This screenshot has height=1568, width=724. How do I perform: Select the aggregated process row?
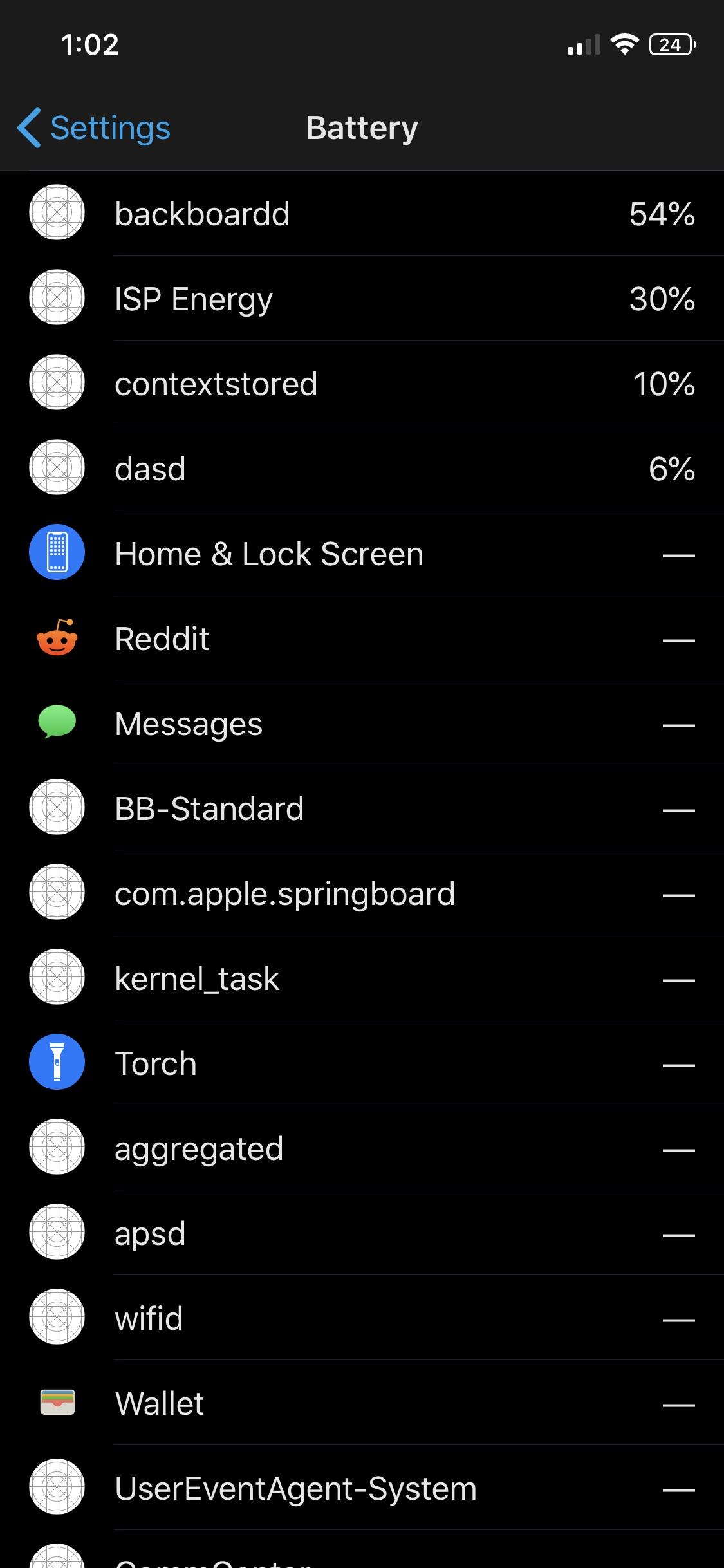point(362,1148)
